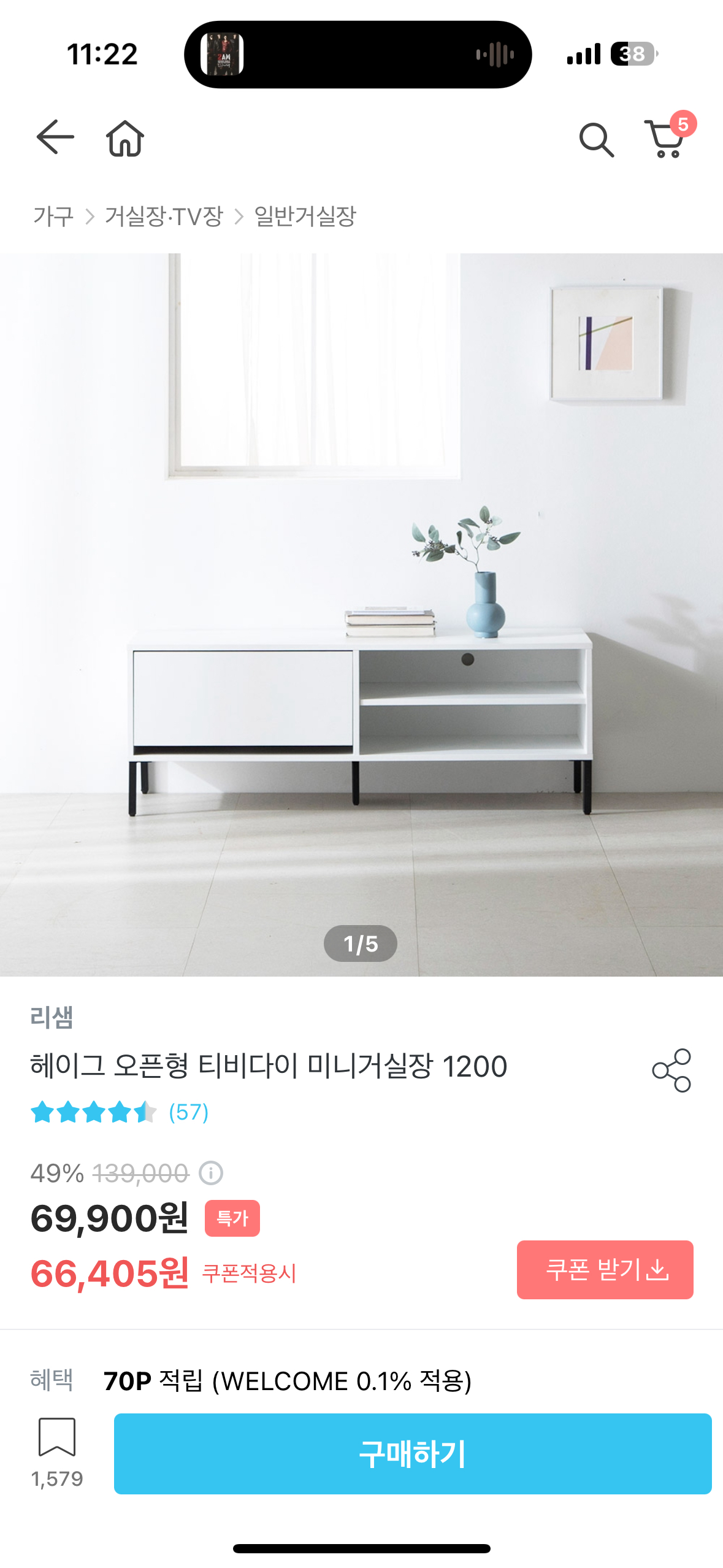Go back using the back arrow
The height and width of the screenshot is (1568, 723).
coord(55,137)
